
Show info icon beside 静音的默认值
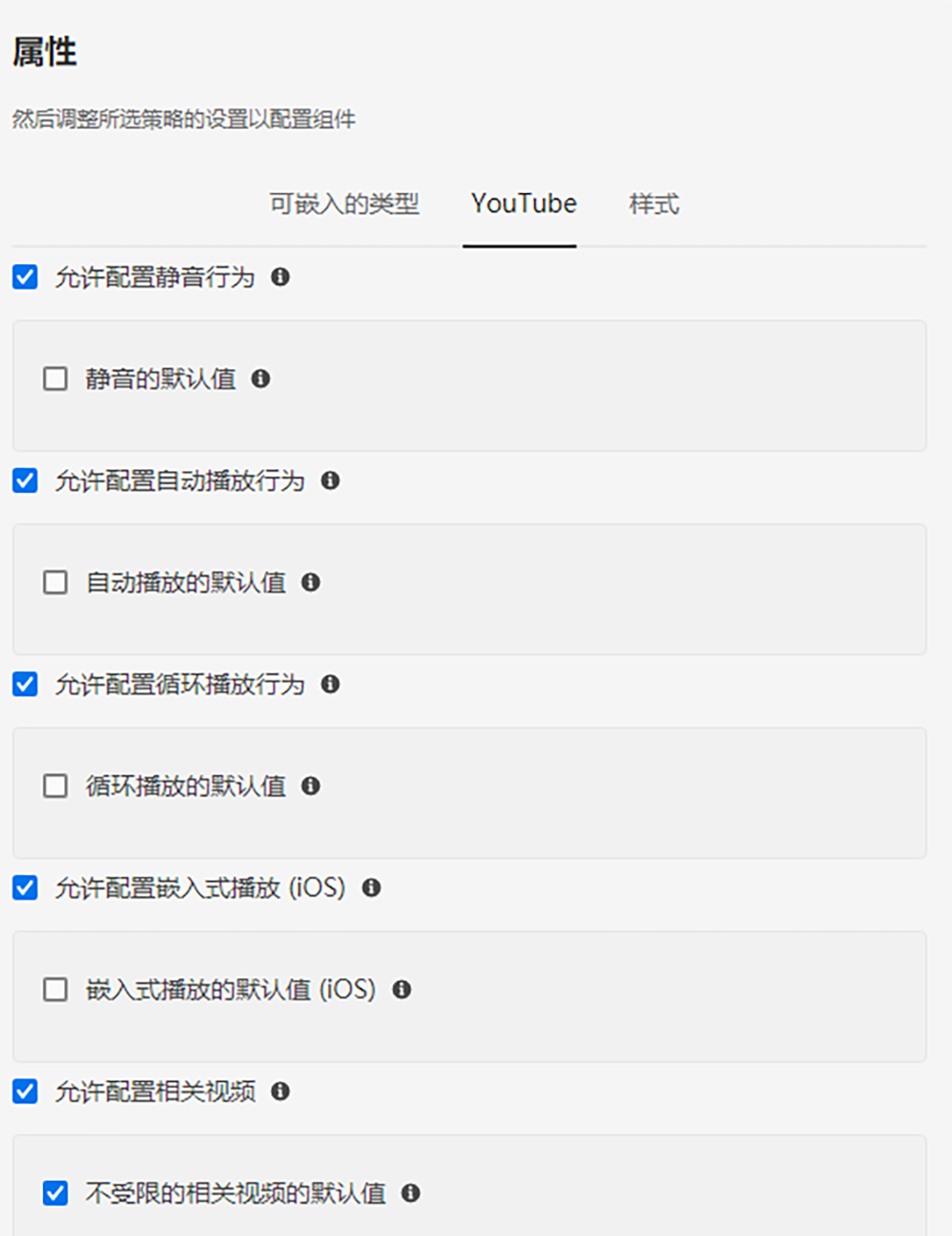point(261,379)
